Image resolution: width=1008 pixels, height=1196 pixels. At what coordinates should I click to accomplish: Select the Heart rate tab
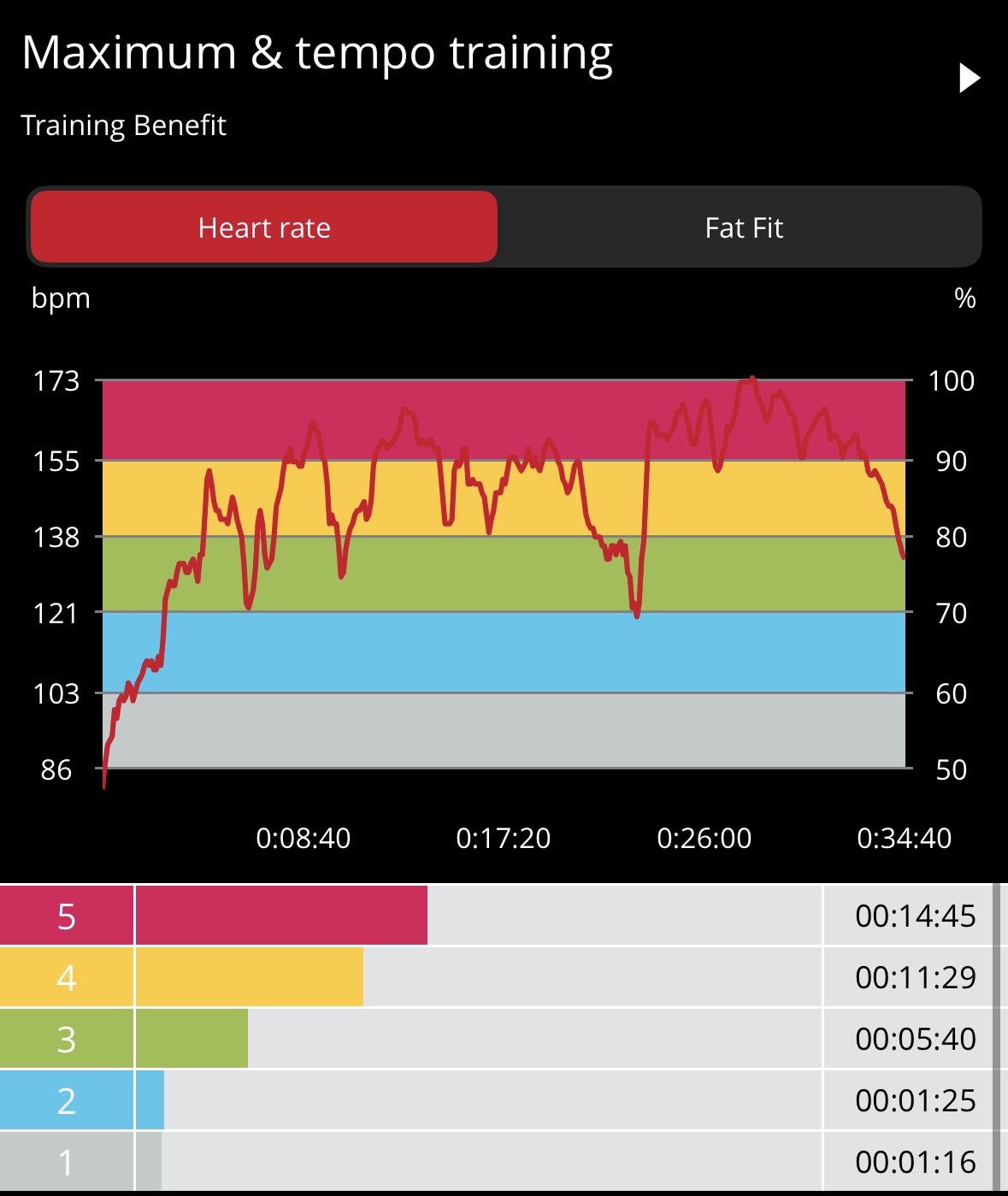coord(264,227)
